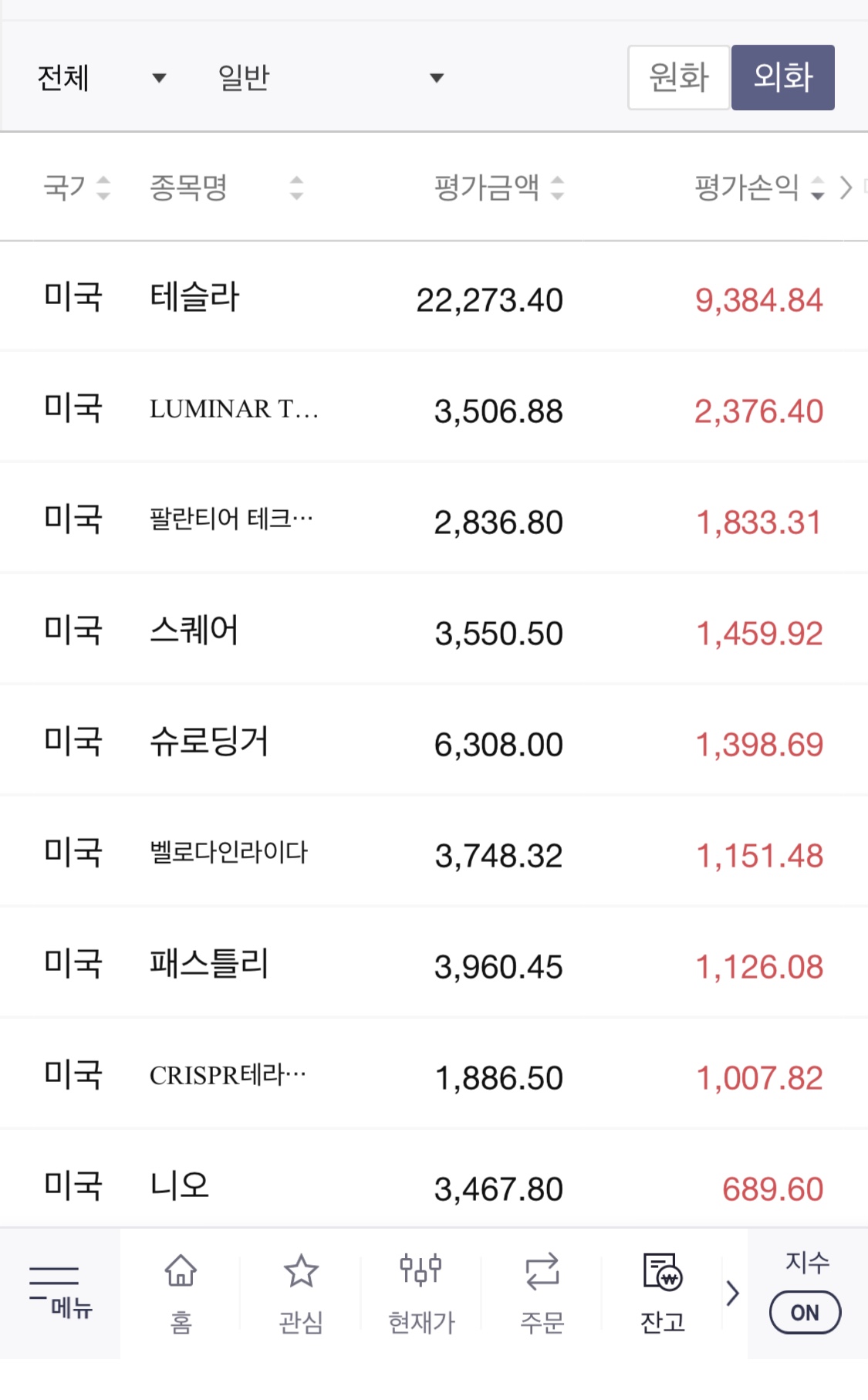Open the 현재가 tab
This screenshot has height=1400, width=868.
(421, 1293)
